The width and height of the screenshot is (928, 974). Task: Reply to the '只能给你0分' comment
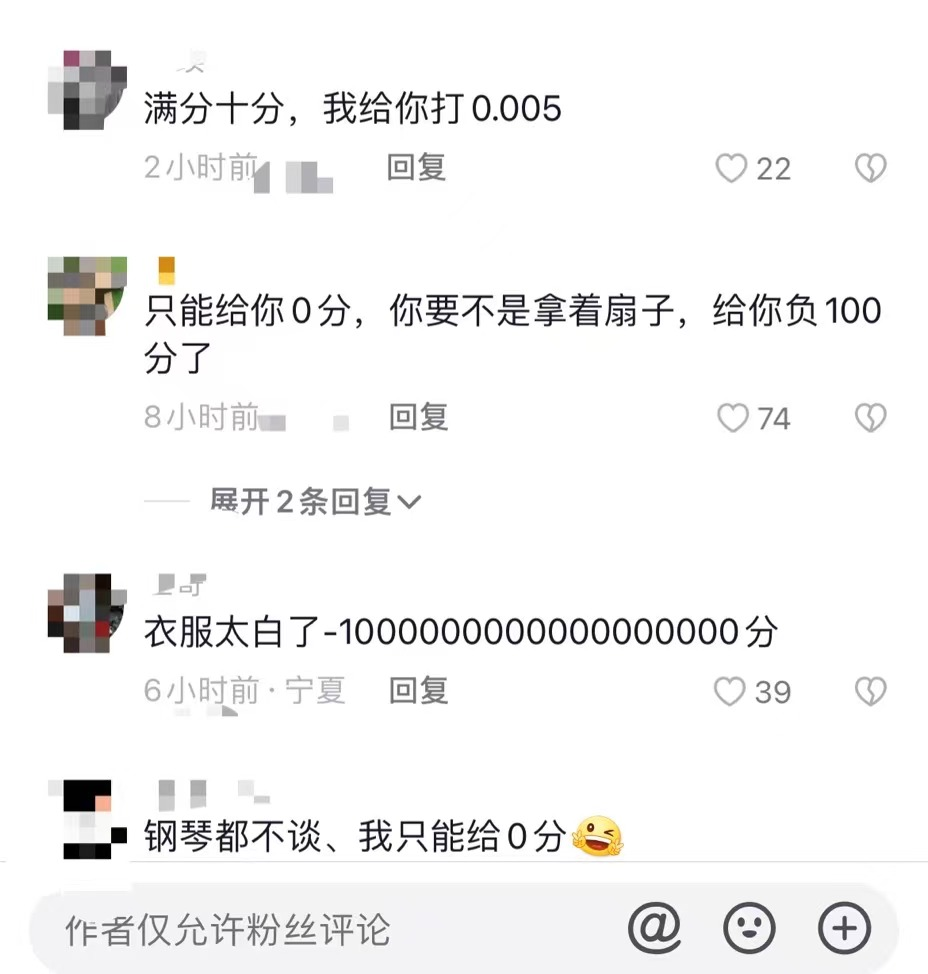click(x=418, y=417)
